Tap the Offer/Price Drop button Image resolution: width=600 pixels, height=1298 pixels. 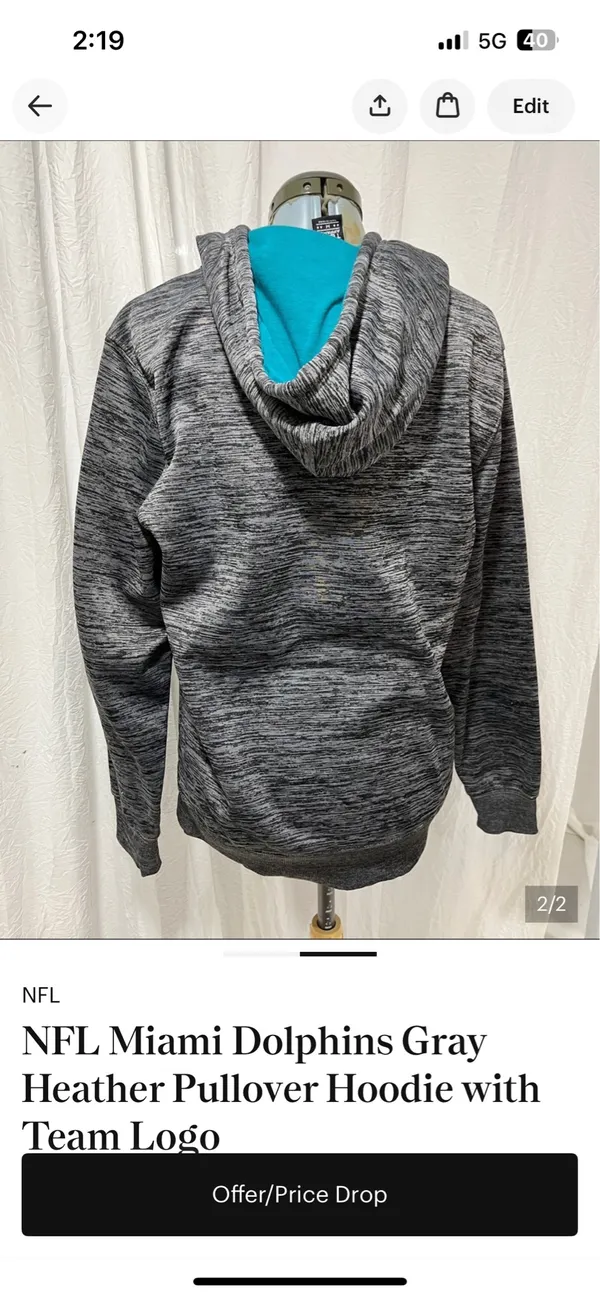click(x=300, y=1194)
